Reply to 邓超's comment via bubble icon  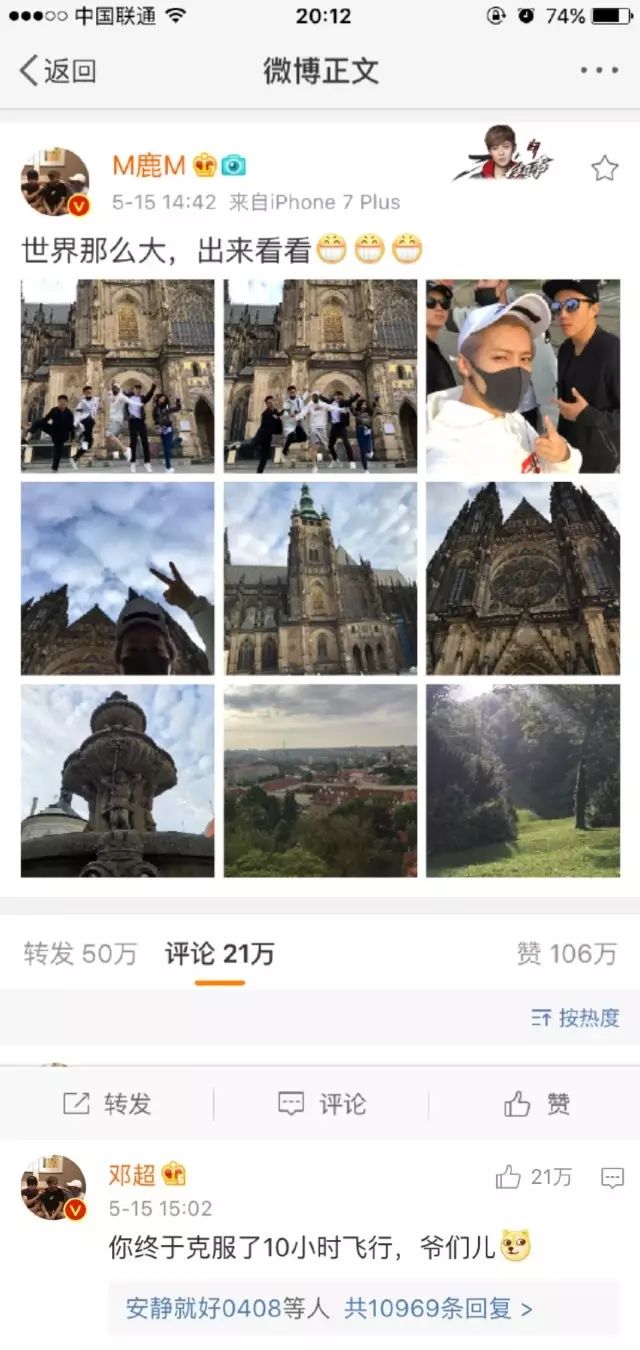coord(612,1178)
